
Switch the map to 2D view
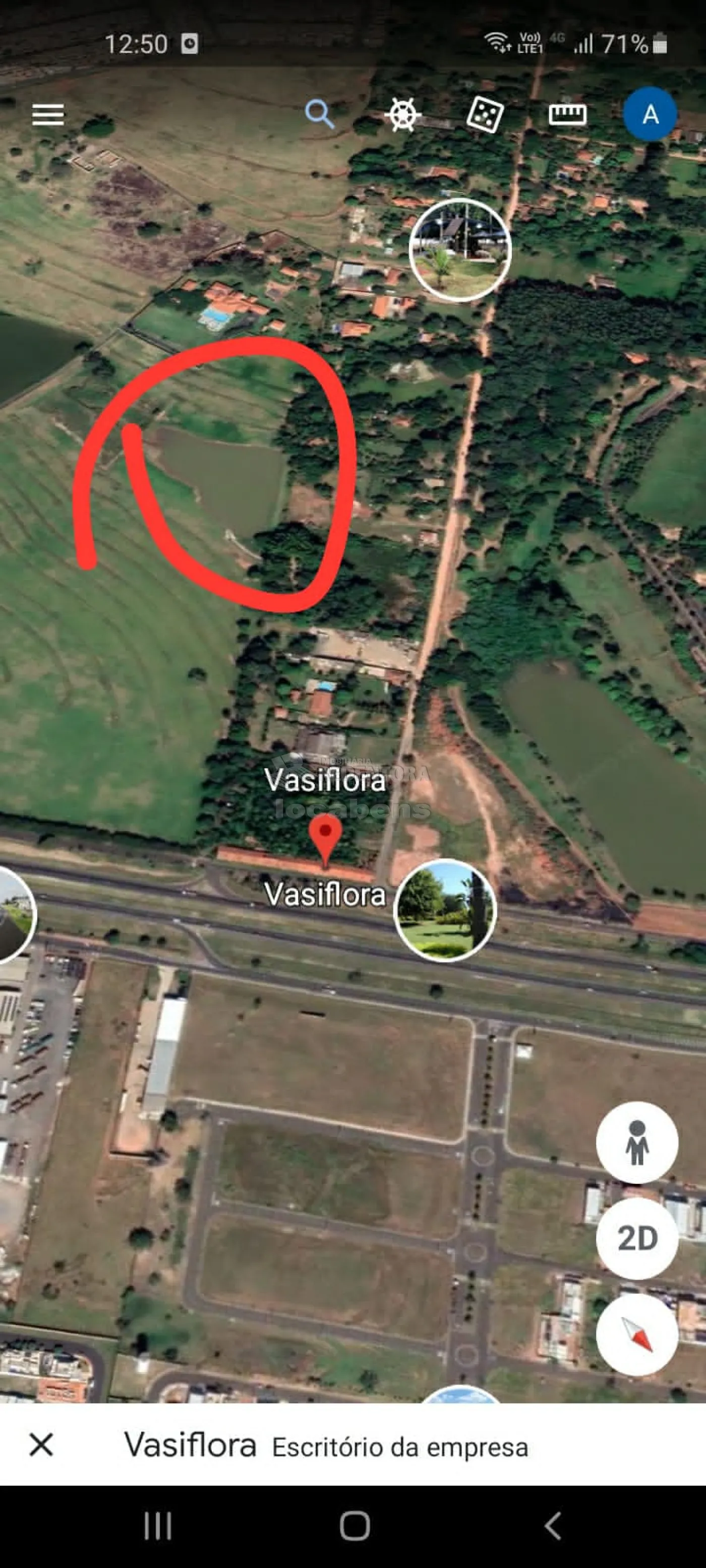[x=636, y=1238]
